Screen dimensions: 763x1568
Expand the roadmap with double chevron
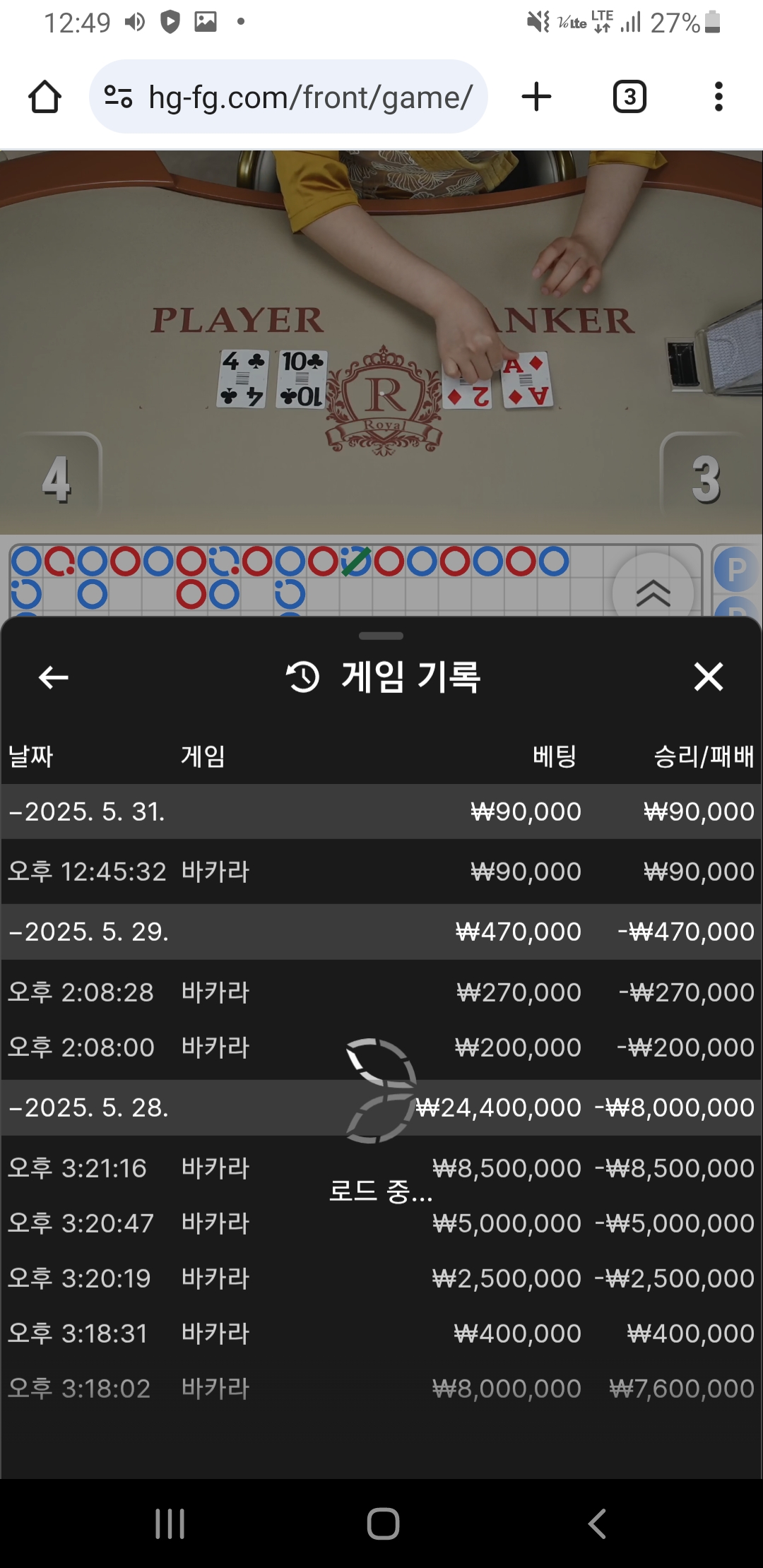[x=653, y=593]
